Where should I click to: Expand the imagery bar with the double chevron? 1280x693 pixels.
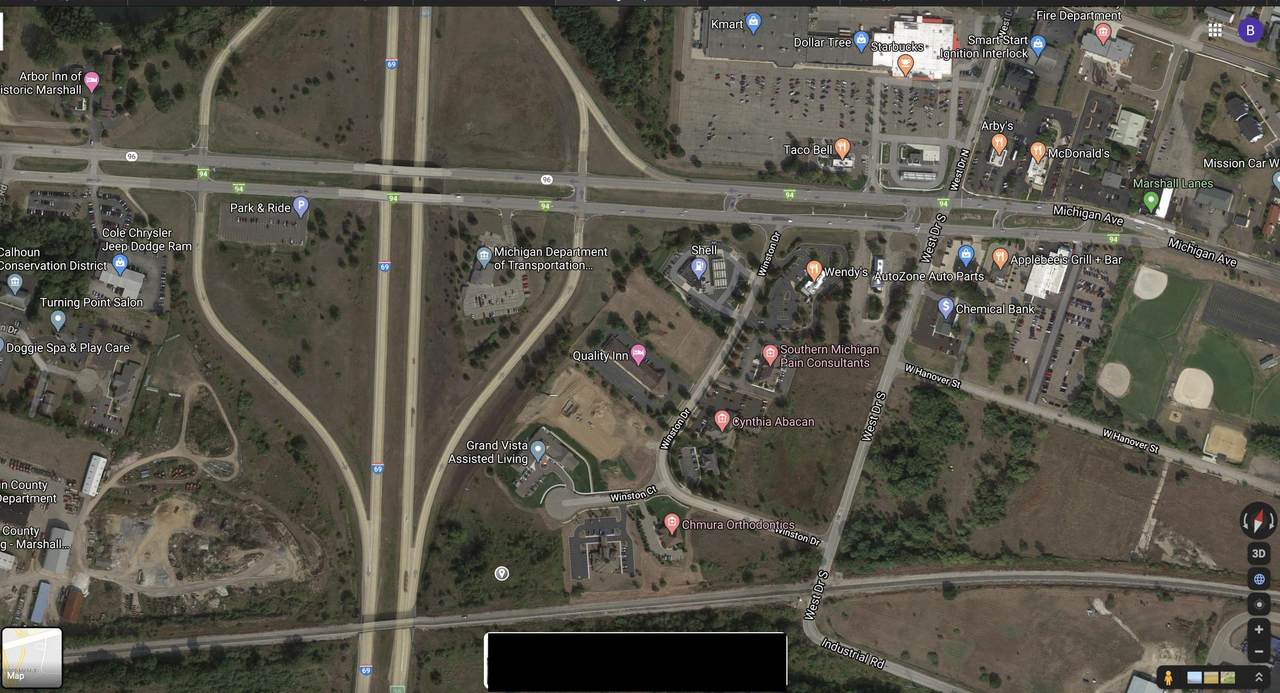click(x=1258, y=678)
